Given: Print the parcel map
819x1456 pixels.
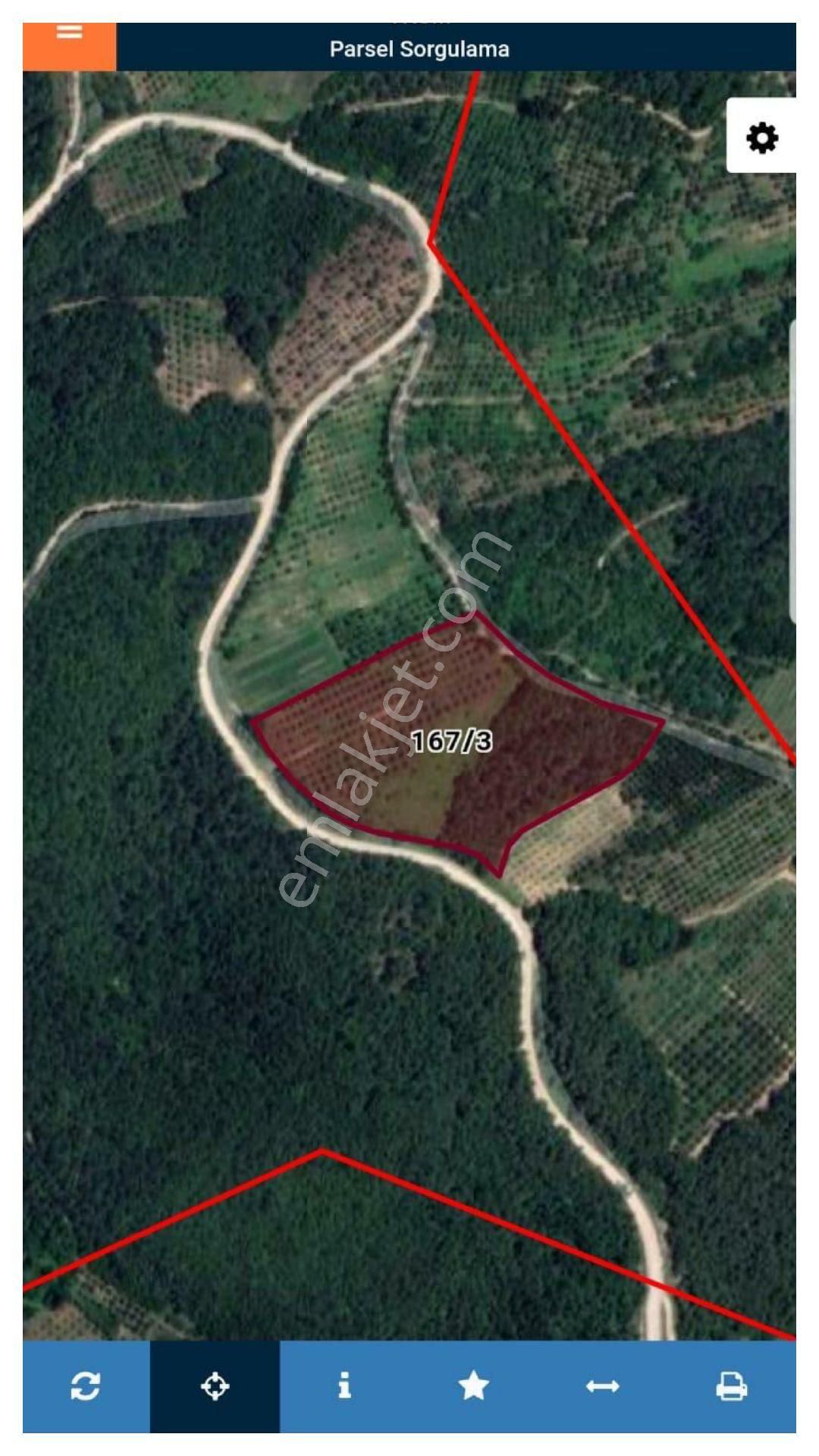Looking at the screenshot, I should point(732,1386).
